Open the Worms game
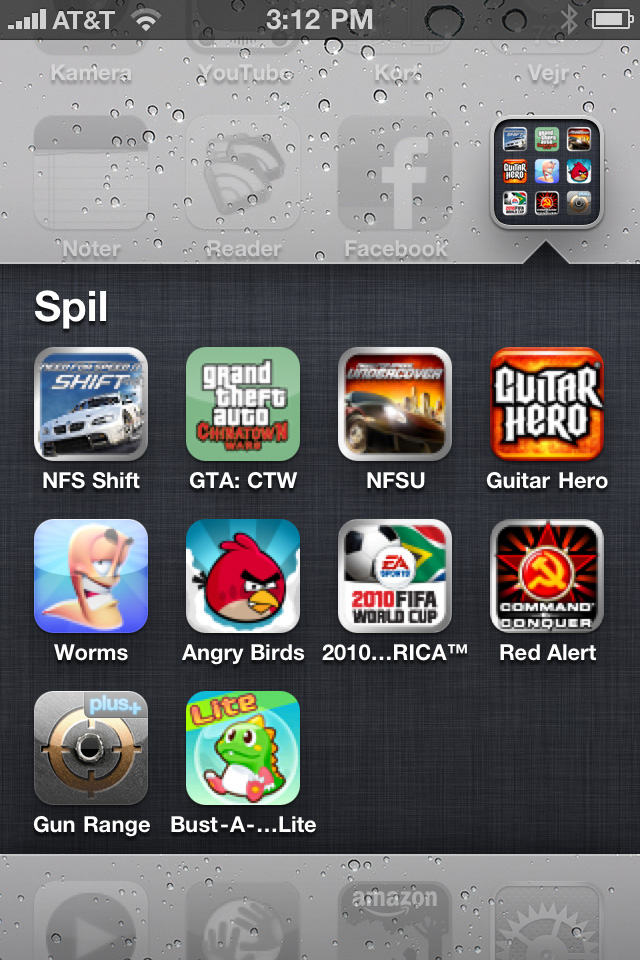The image size is (640, 960). coord(91,575)
